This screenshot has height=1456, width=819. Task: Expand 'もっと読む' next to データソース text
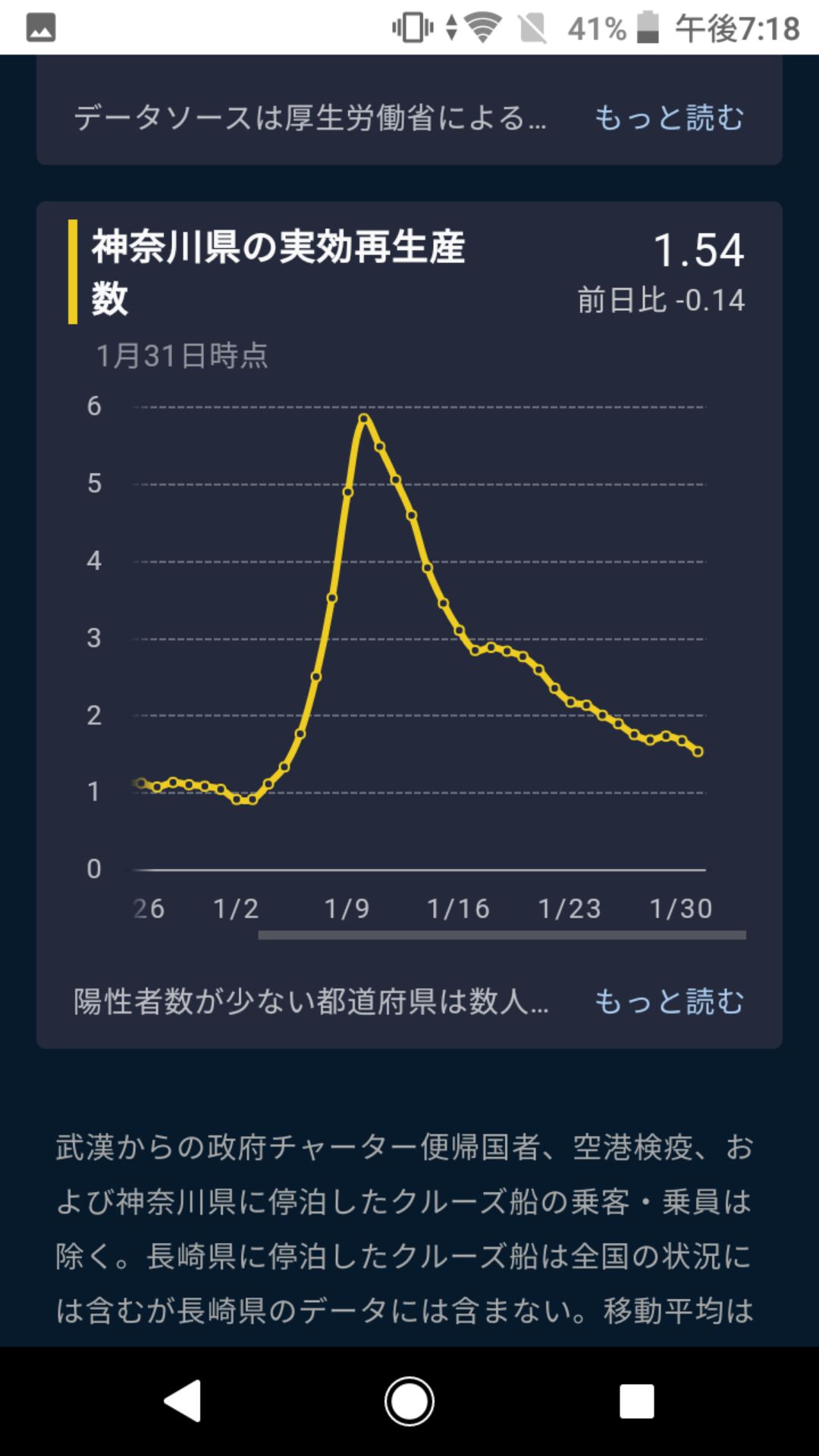(x=668, y=118)
